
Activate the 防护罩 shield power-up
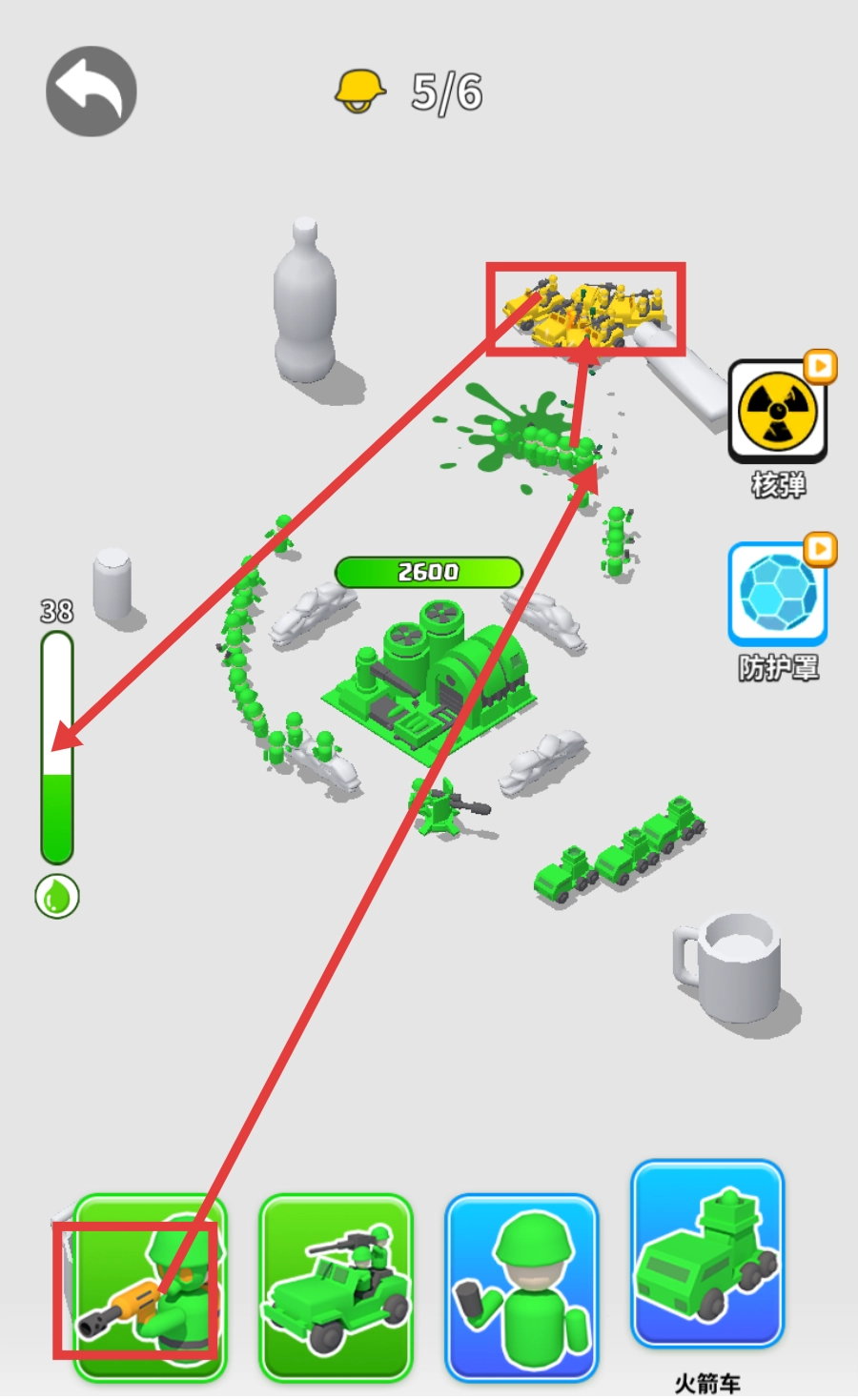pyautogui.click(x=778, y=595)
